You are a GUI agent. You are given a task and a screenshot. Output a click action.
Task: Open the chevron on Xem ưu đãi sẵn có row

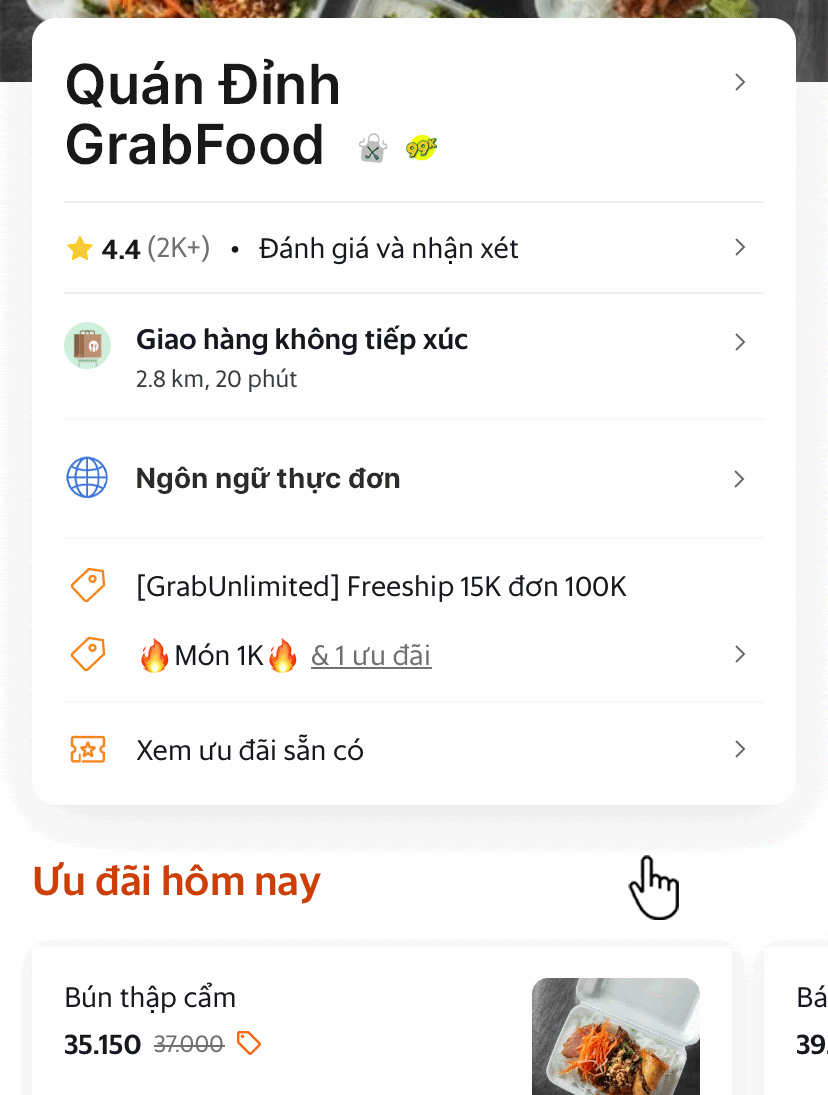(x=739, y=748)
